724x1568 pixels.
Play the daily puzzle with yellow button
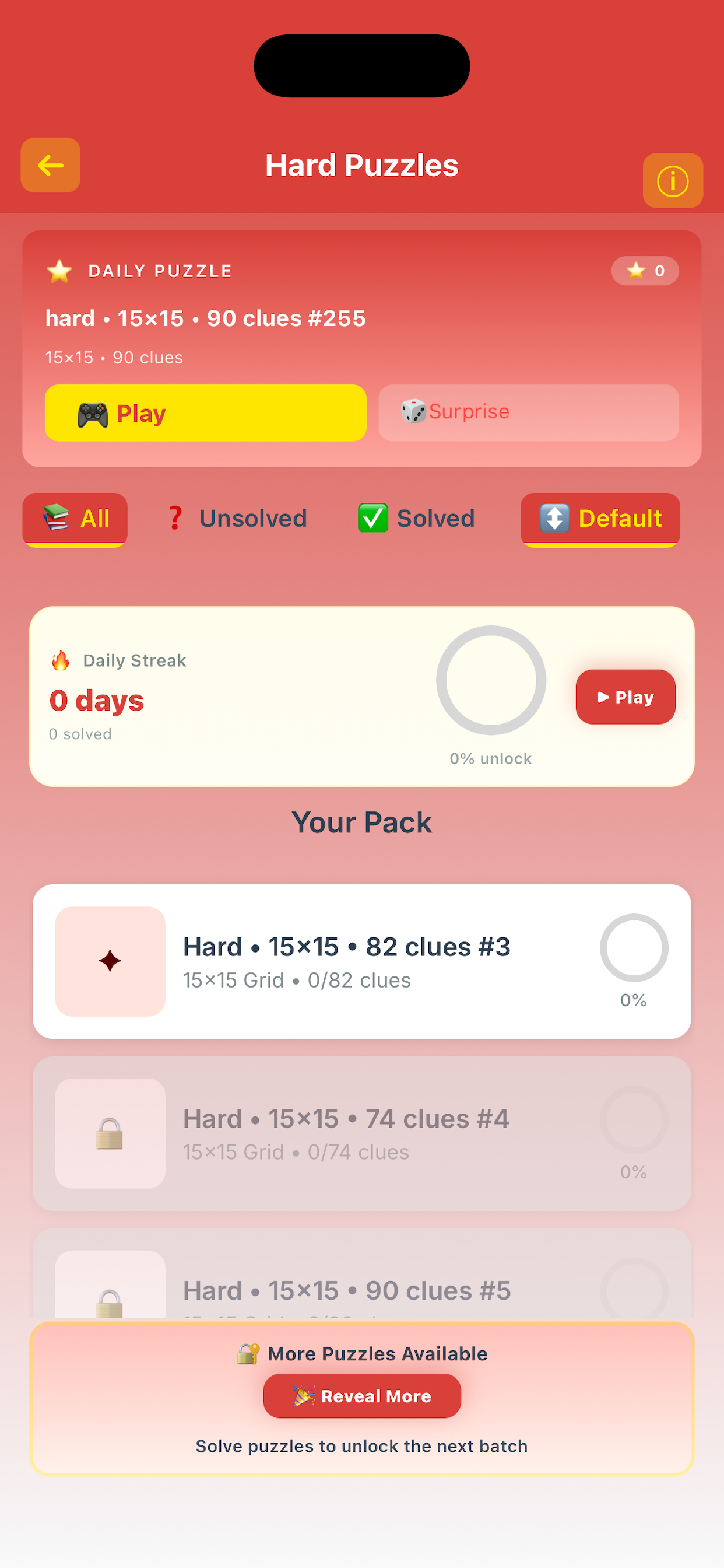[205, 412]
